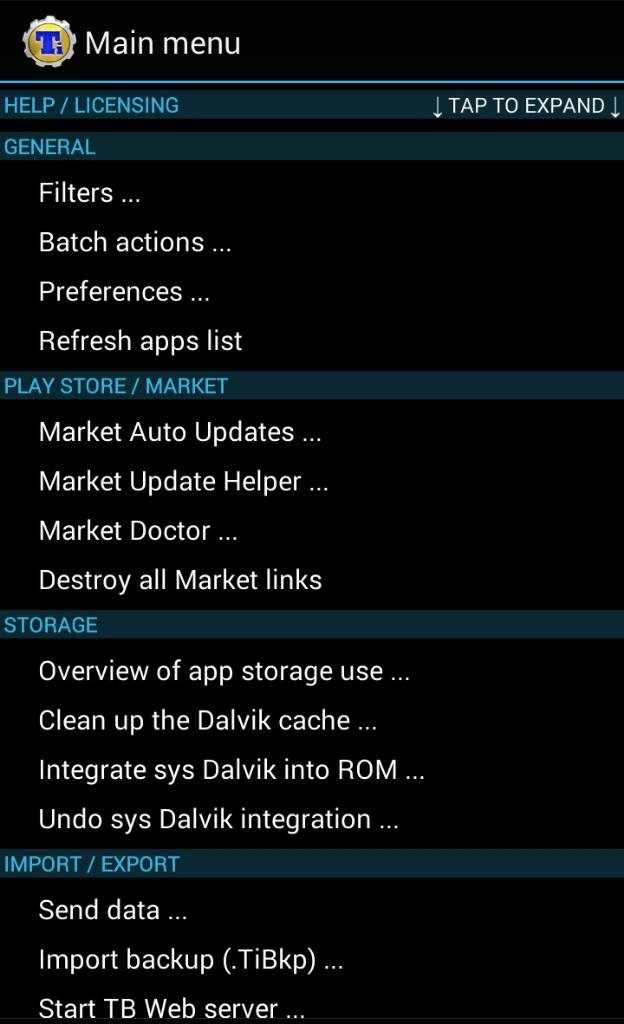
Task: Open Batch actions
Action: 312,242
